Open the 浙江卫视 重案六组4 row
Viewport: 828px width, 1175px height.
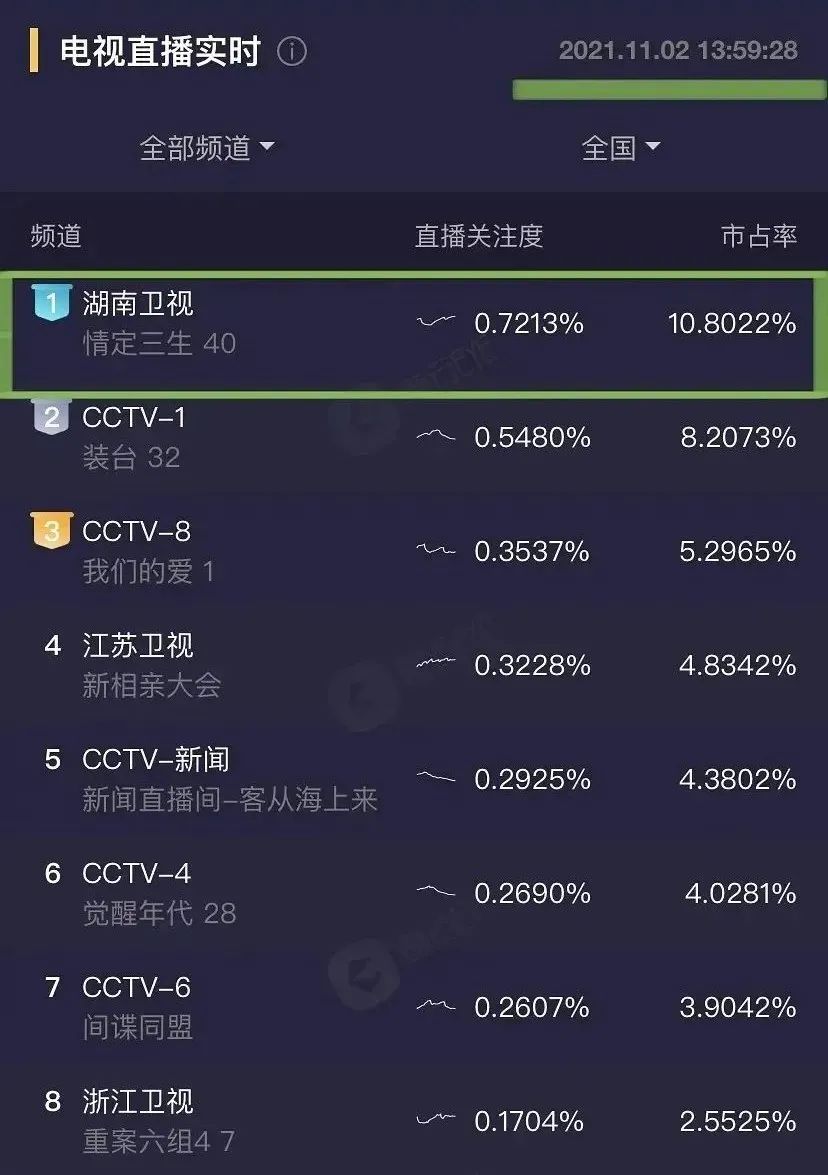414,1120
